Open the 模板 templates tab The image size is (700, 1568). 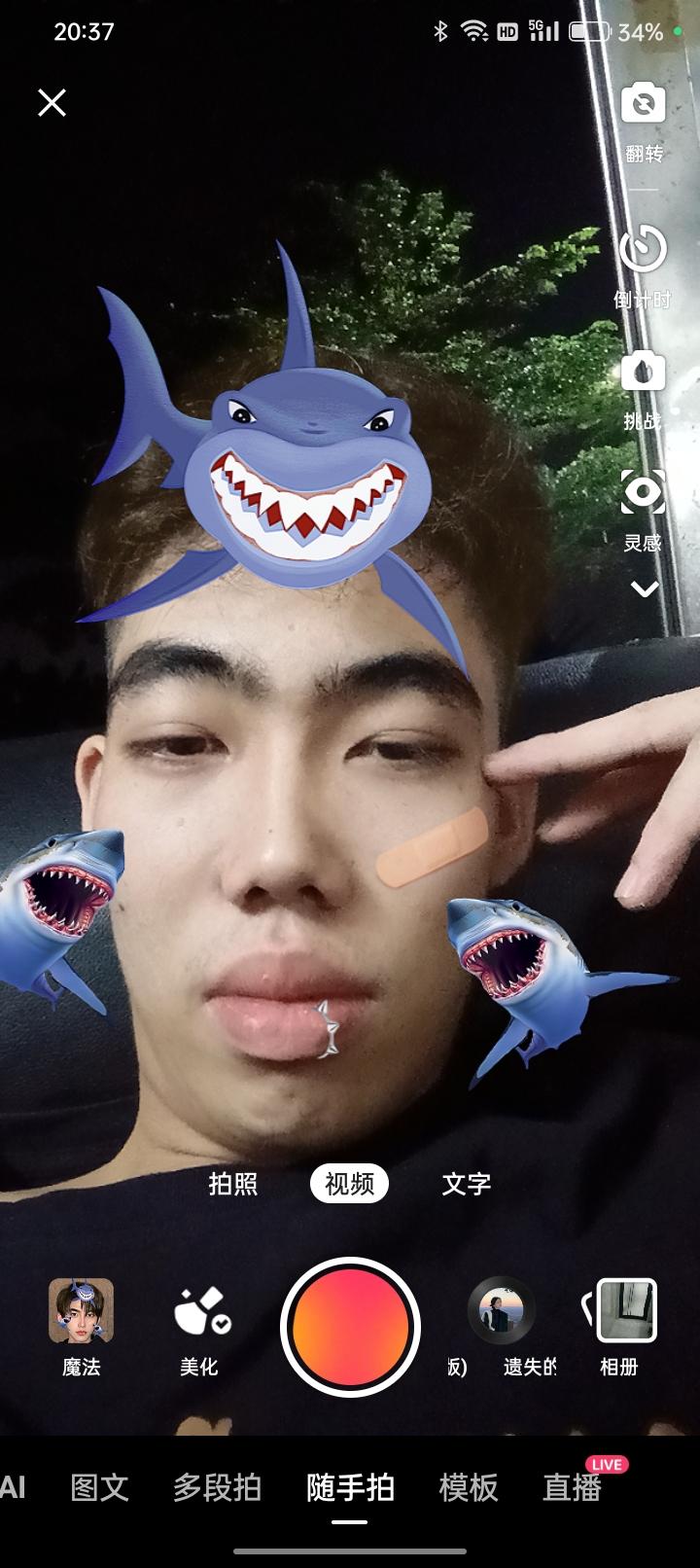pyautogui.click(x=469, y=1487)
